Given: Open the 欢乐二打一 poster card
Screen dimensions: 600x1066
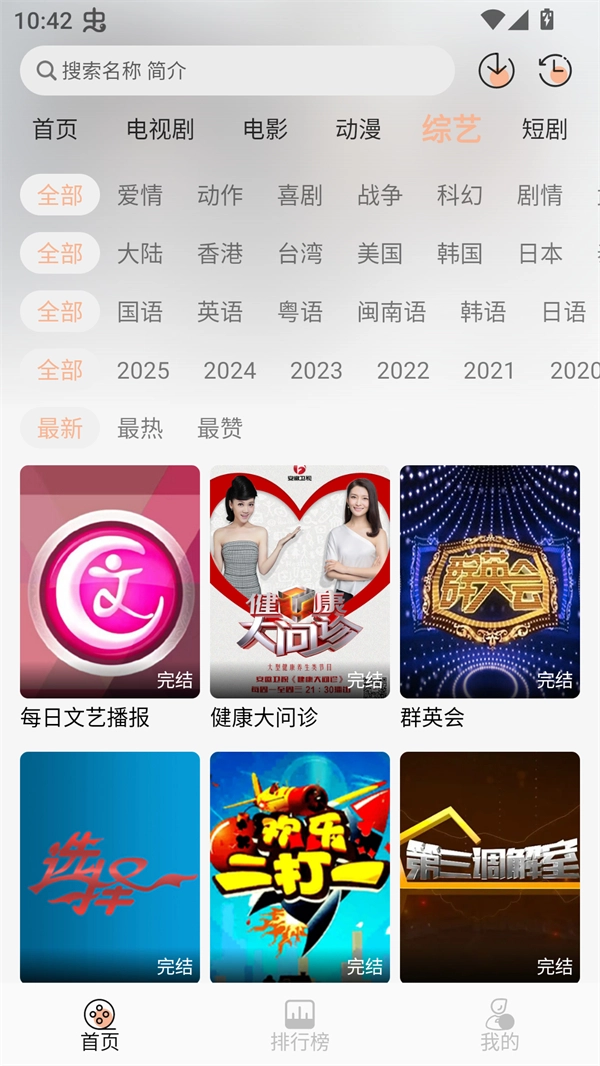Looking at the screenshot, I should (300, 866).
